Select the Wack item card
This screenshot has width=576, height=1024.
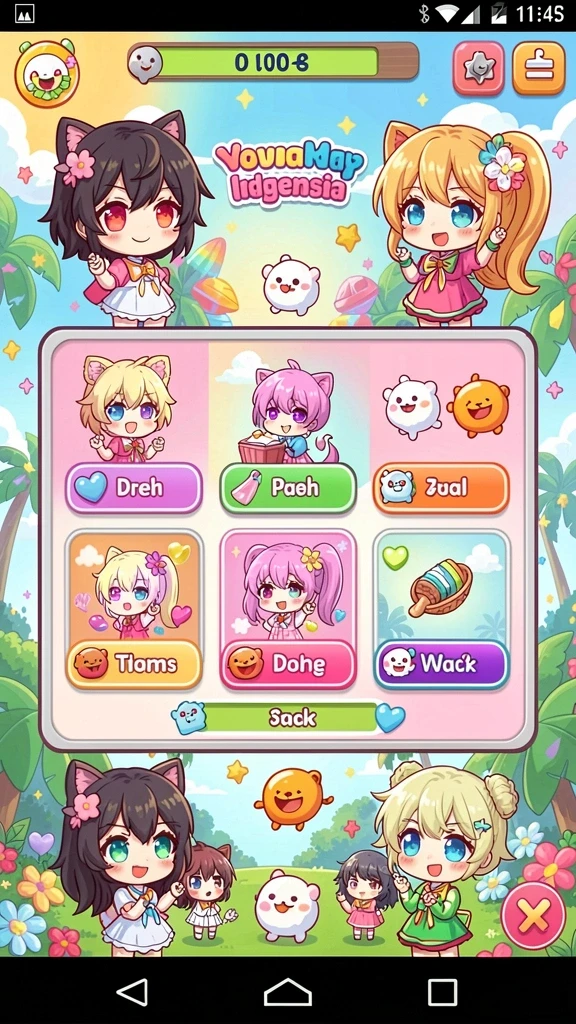coord(441,609)
